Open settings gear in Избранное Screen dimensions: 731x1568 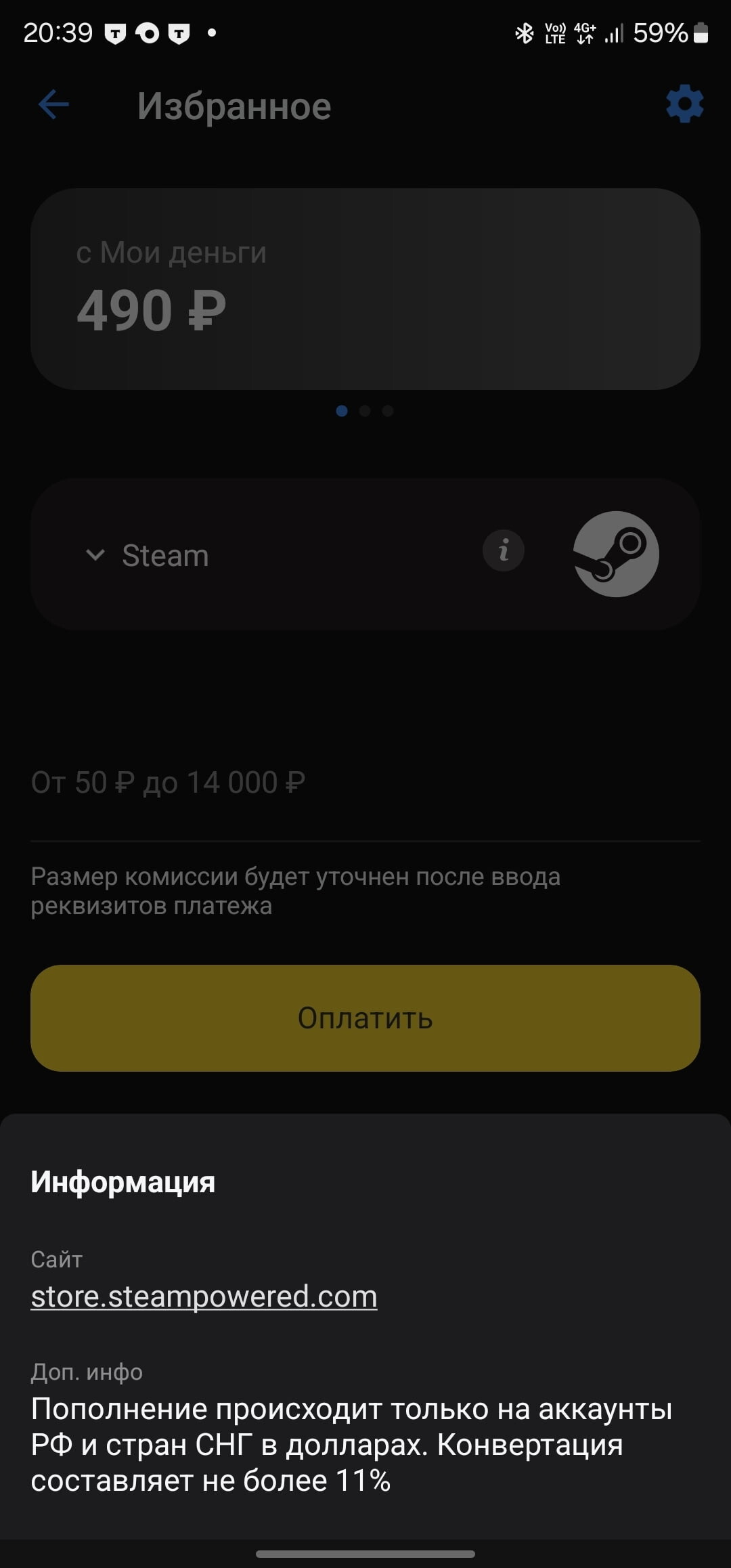point(684,104)
